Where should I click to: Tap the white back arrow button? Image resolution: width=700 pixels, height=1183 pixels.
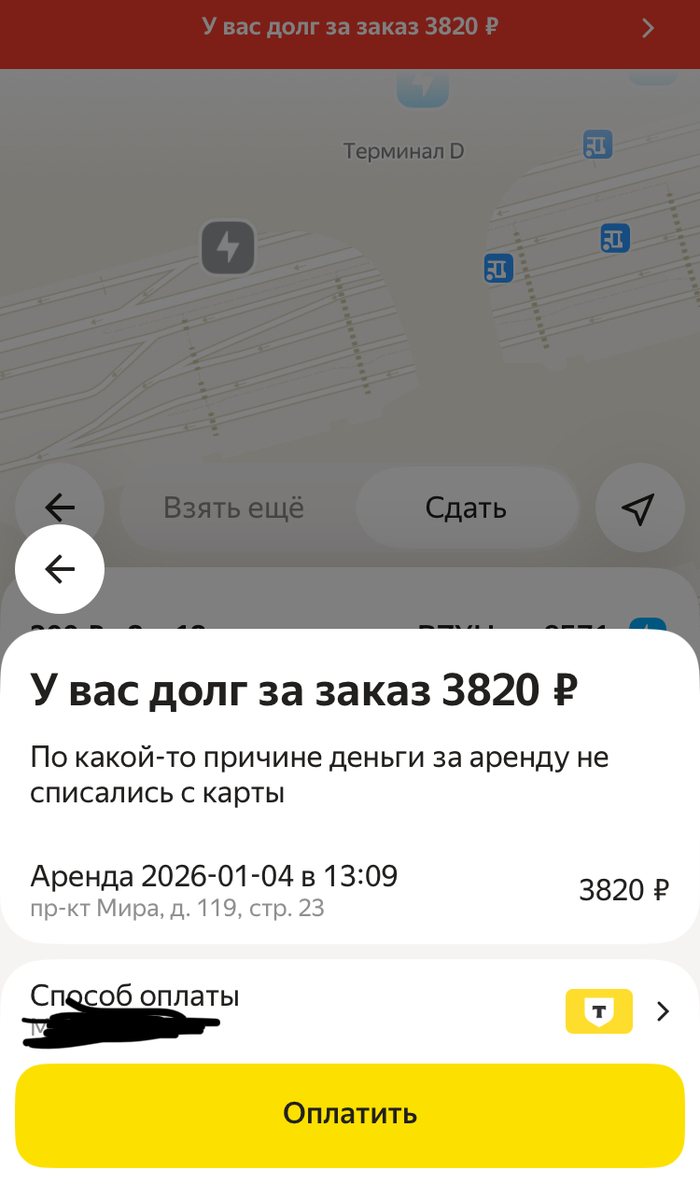[60, 569]
